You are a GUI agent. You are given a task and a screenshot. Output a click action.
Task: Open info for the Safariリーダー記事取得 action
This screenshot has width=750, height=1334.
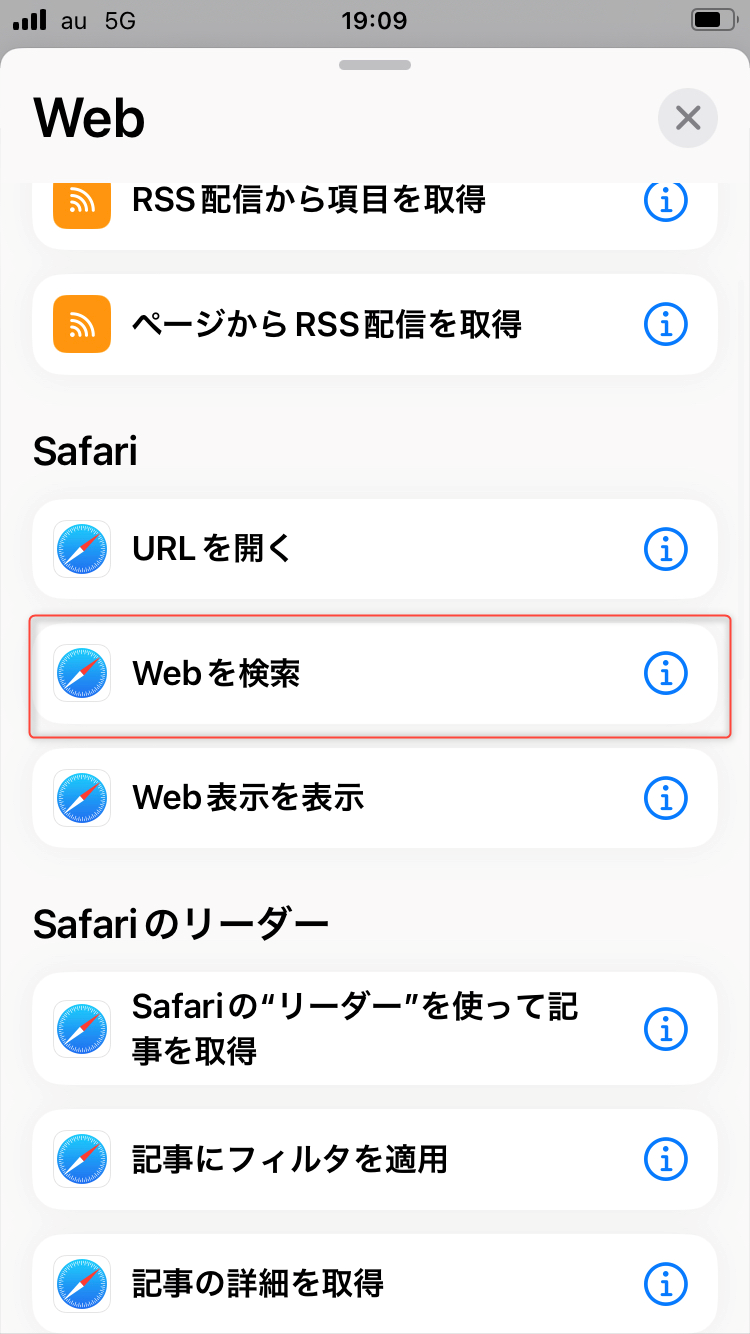[x=665, y=1029]
